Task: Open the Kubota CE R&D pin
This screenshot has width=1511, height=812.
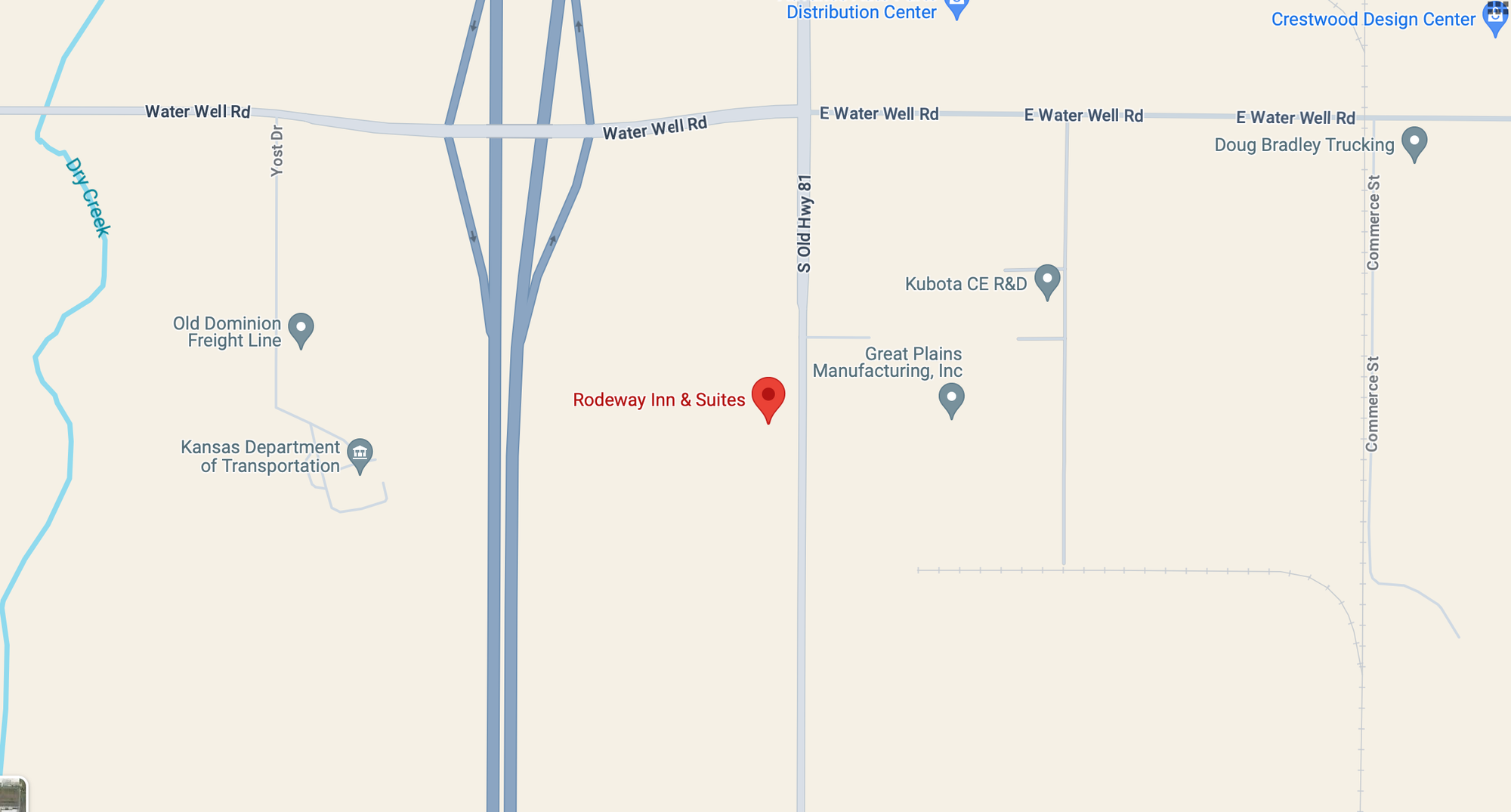Action: click(x=1047, y=280)
